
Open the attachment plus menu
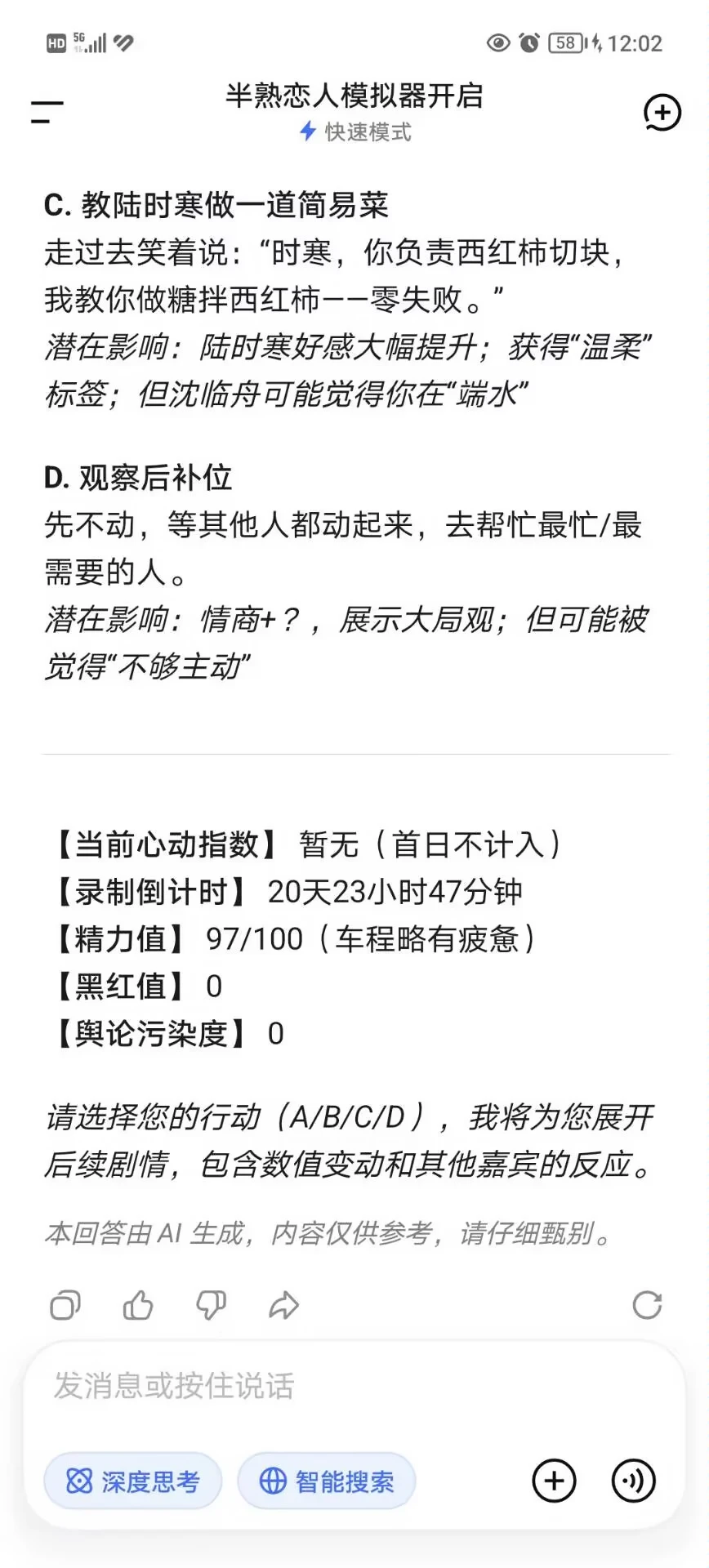(555, 1481)
